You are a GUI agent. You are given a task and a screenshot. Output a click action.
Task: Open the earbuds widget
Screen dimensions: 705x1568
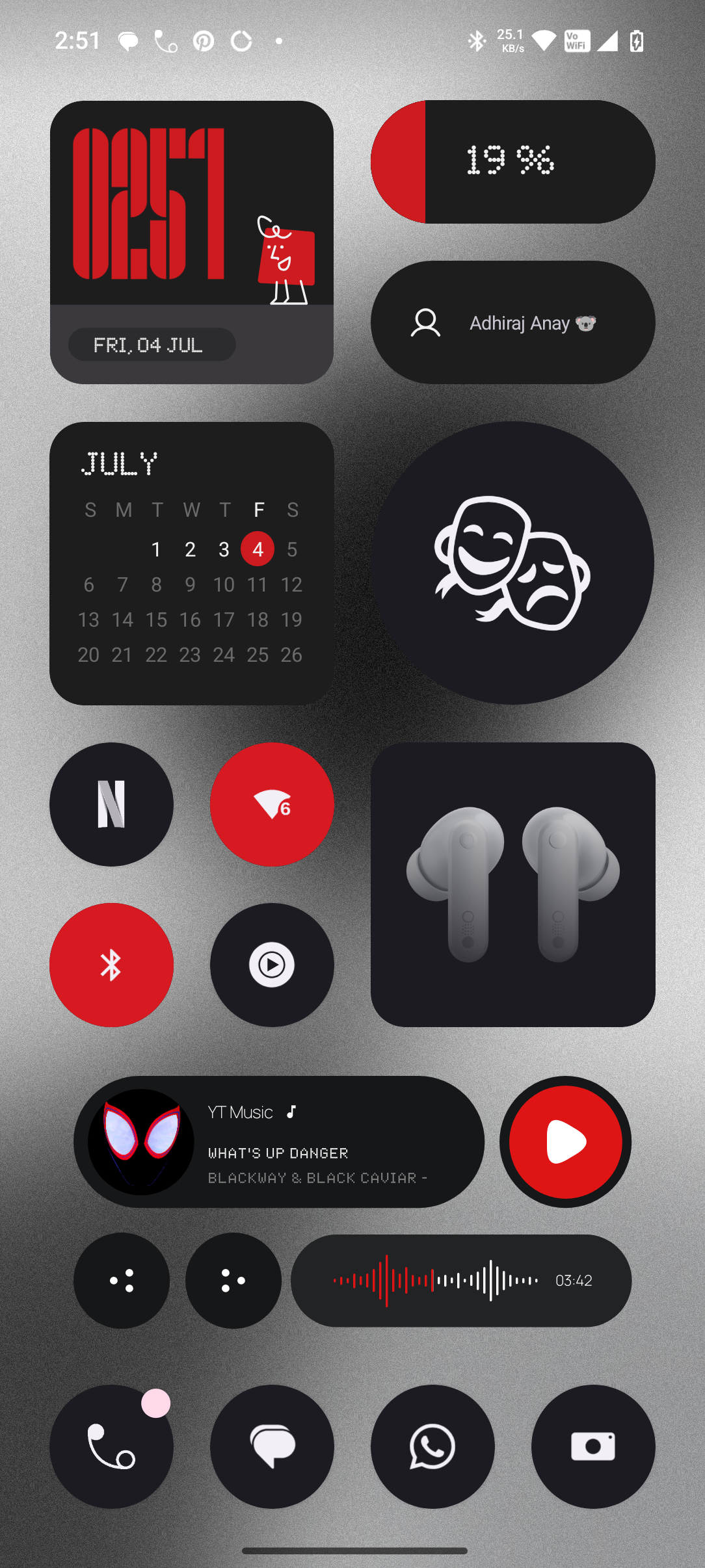[x=512, y=884]
